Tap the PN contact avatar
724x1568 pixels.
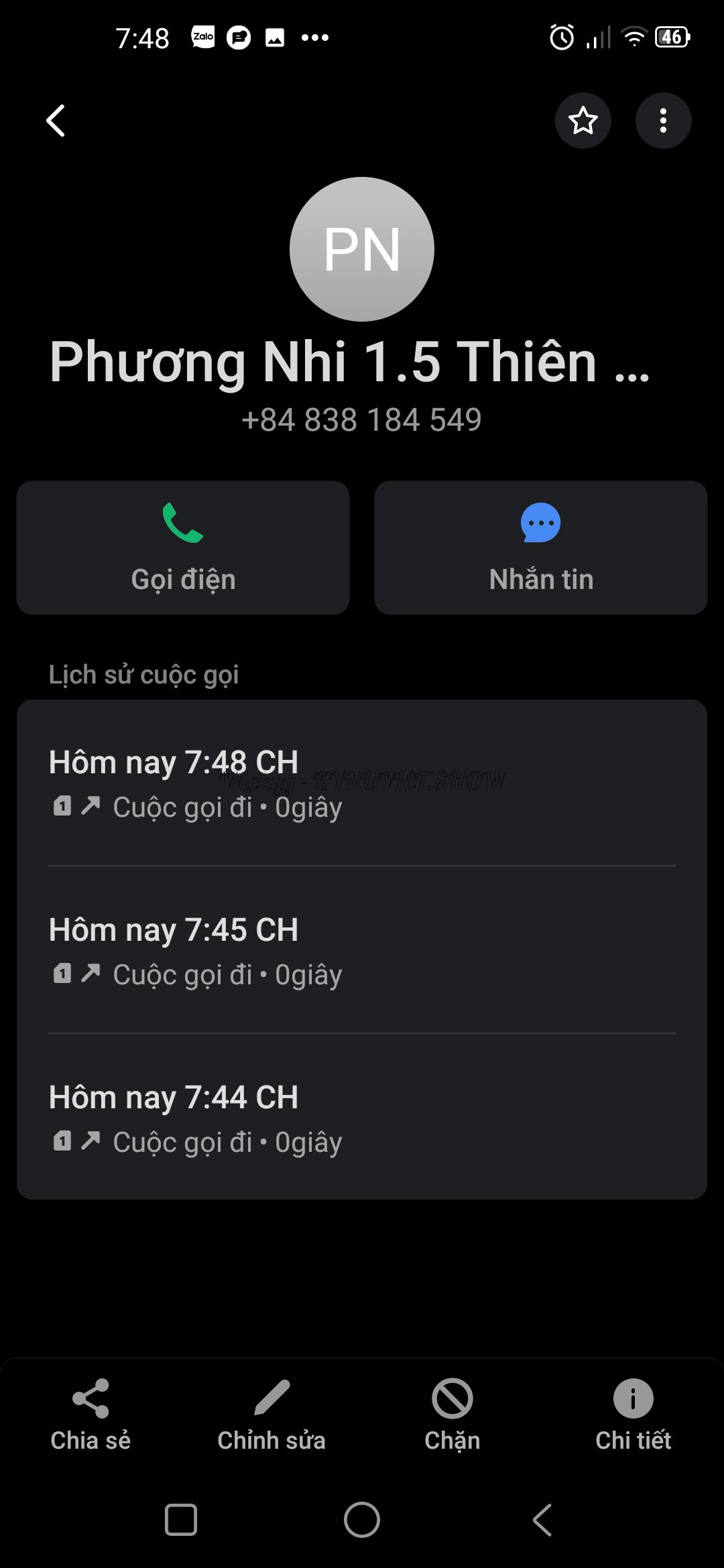(x=362, y=249)
